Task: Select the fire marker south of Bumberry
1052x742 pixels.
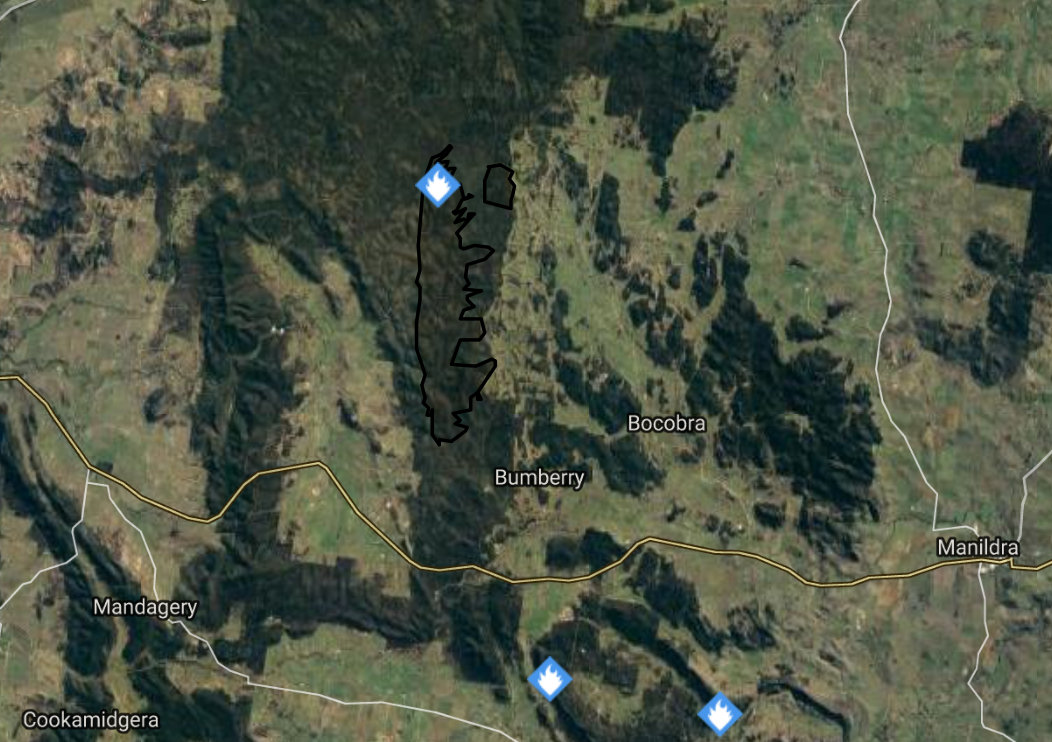Action: 549,680
